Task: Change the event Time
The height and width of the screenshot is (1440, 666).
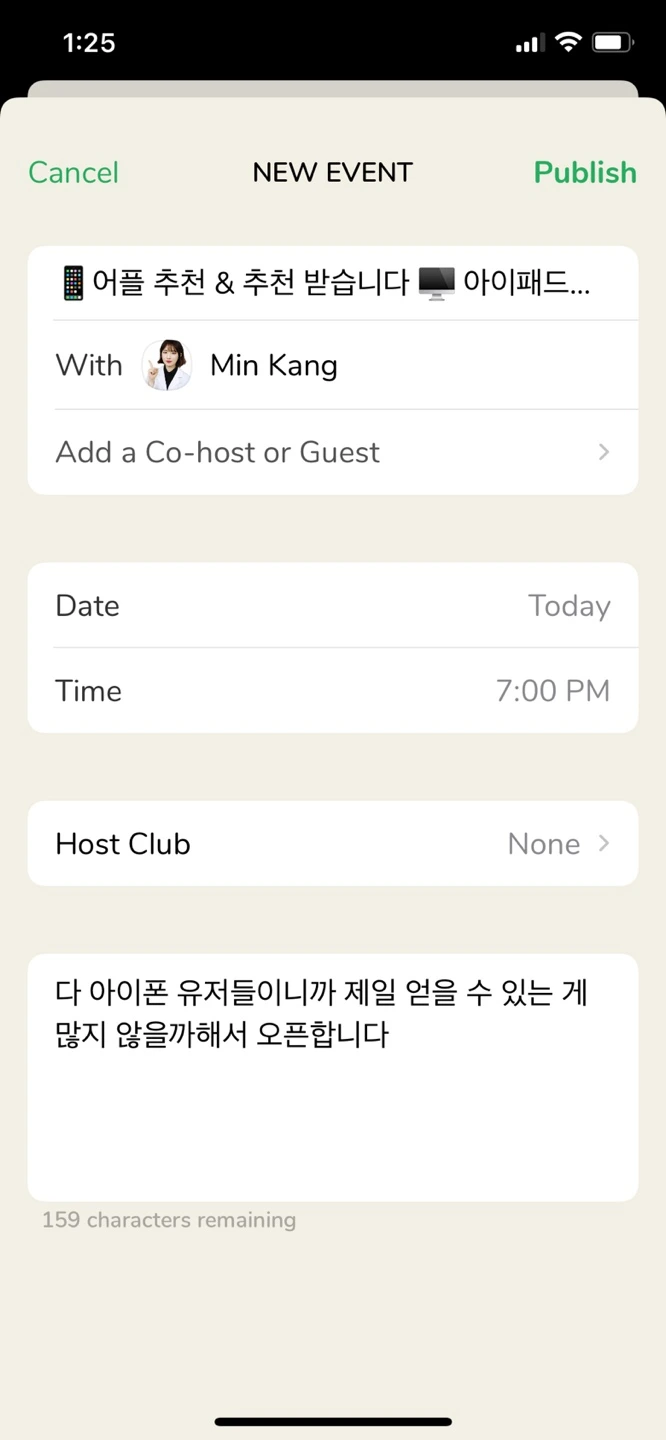Action: (332, 691)
